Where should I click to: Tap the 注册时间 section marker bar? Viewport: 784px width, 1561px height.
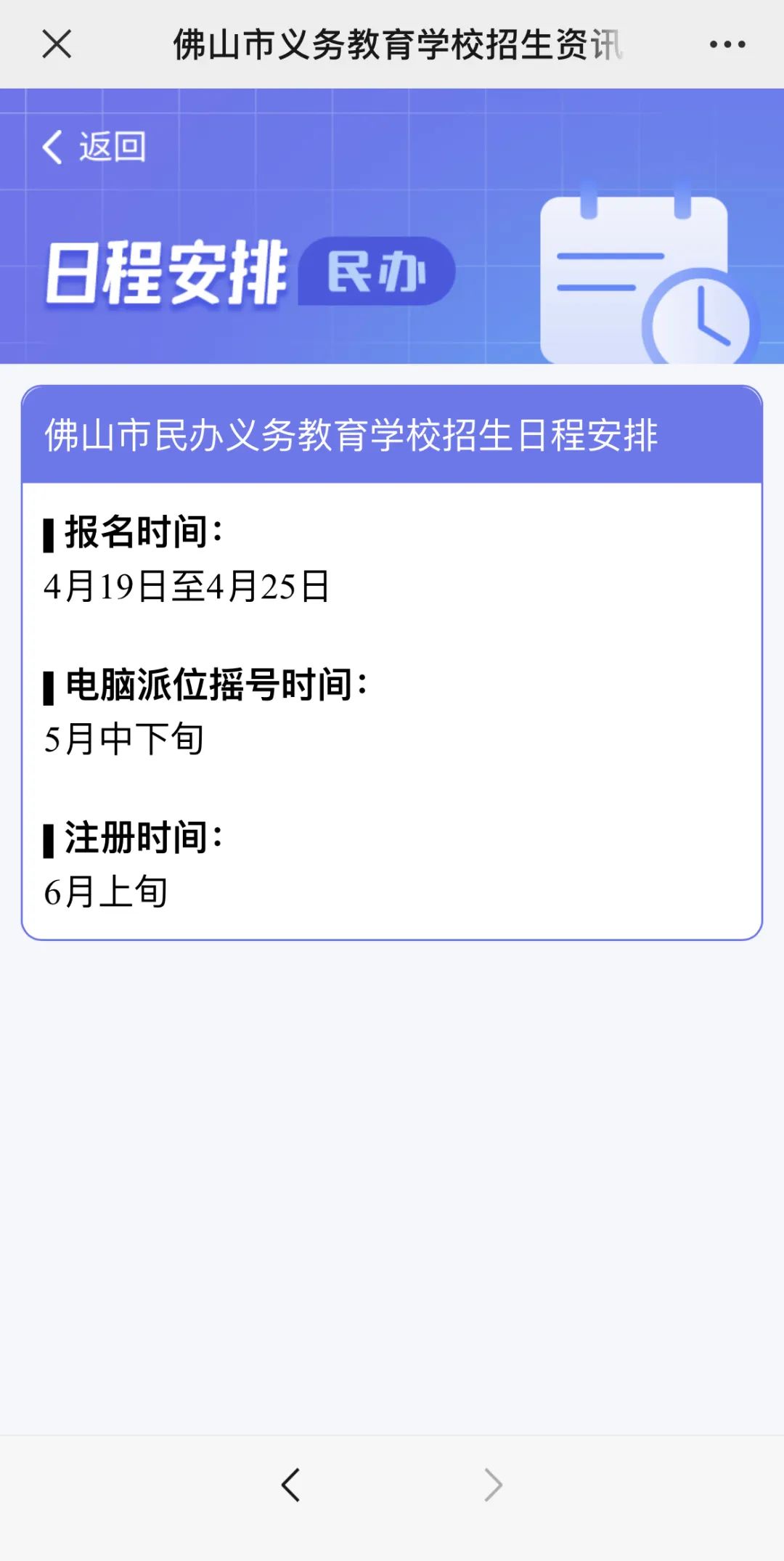(x=49, y=840)
